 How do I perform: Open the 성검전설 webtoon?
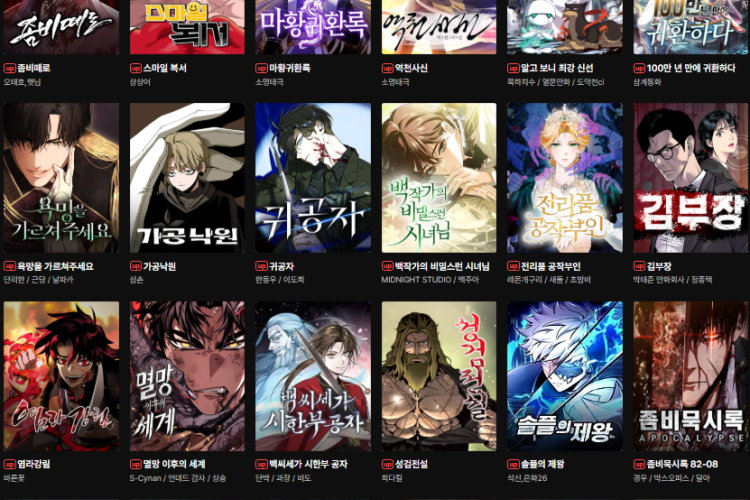click(x=438, y=377)
